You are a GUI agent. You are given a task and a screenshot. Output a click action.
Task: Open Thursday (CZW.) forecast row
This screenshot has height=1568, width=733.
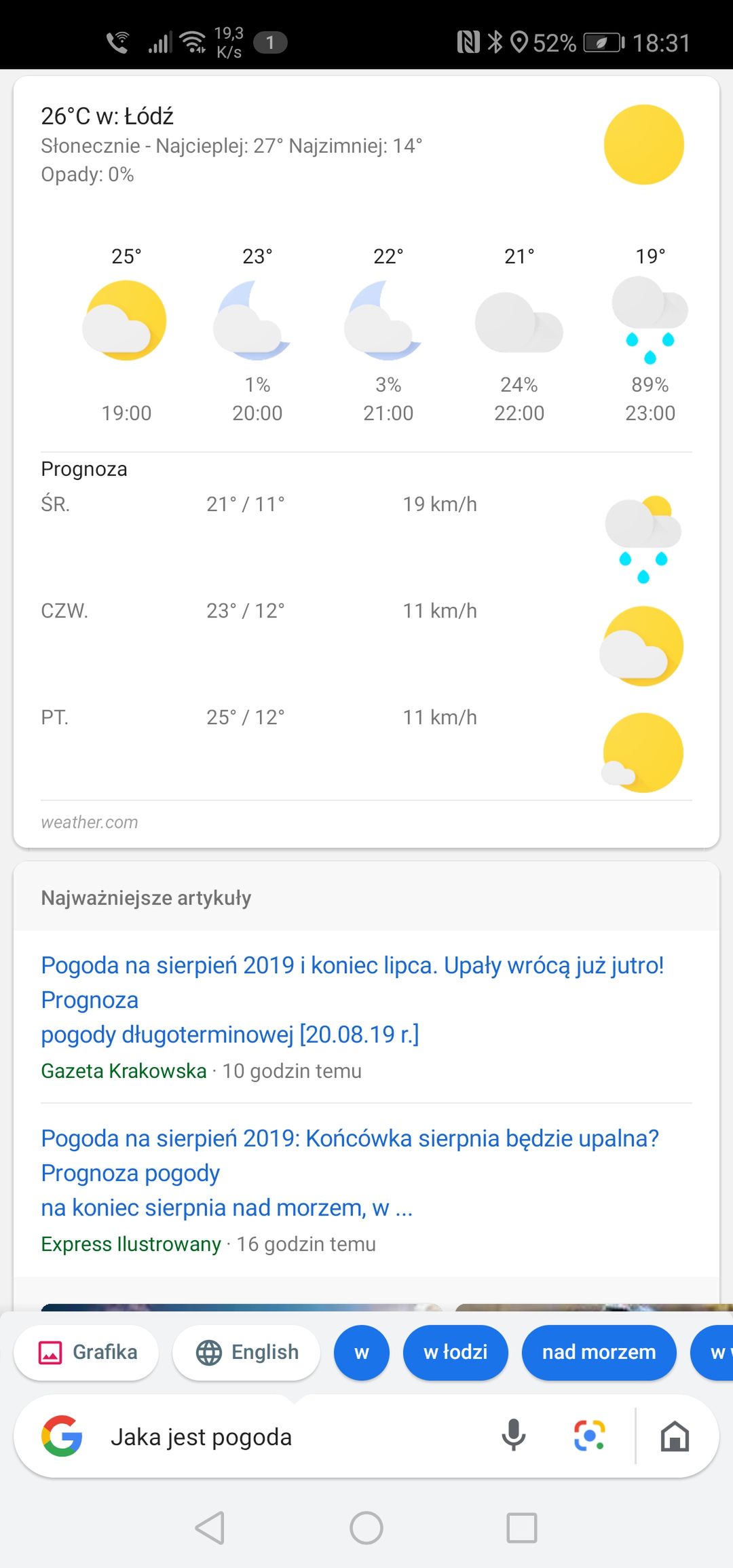366,640
